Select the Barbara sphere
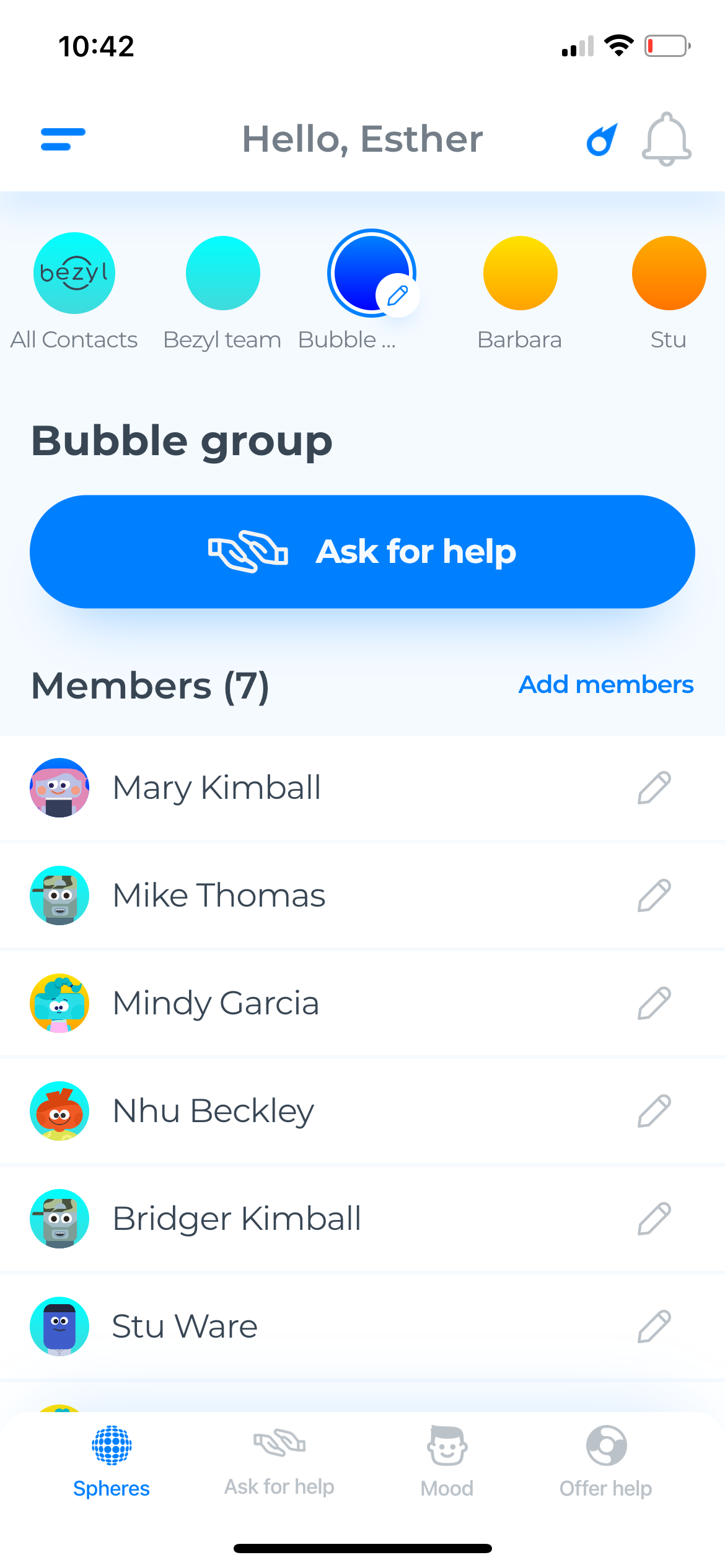 520,273
